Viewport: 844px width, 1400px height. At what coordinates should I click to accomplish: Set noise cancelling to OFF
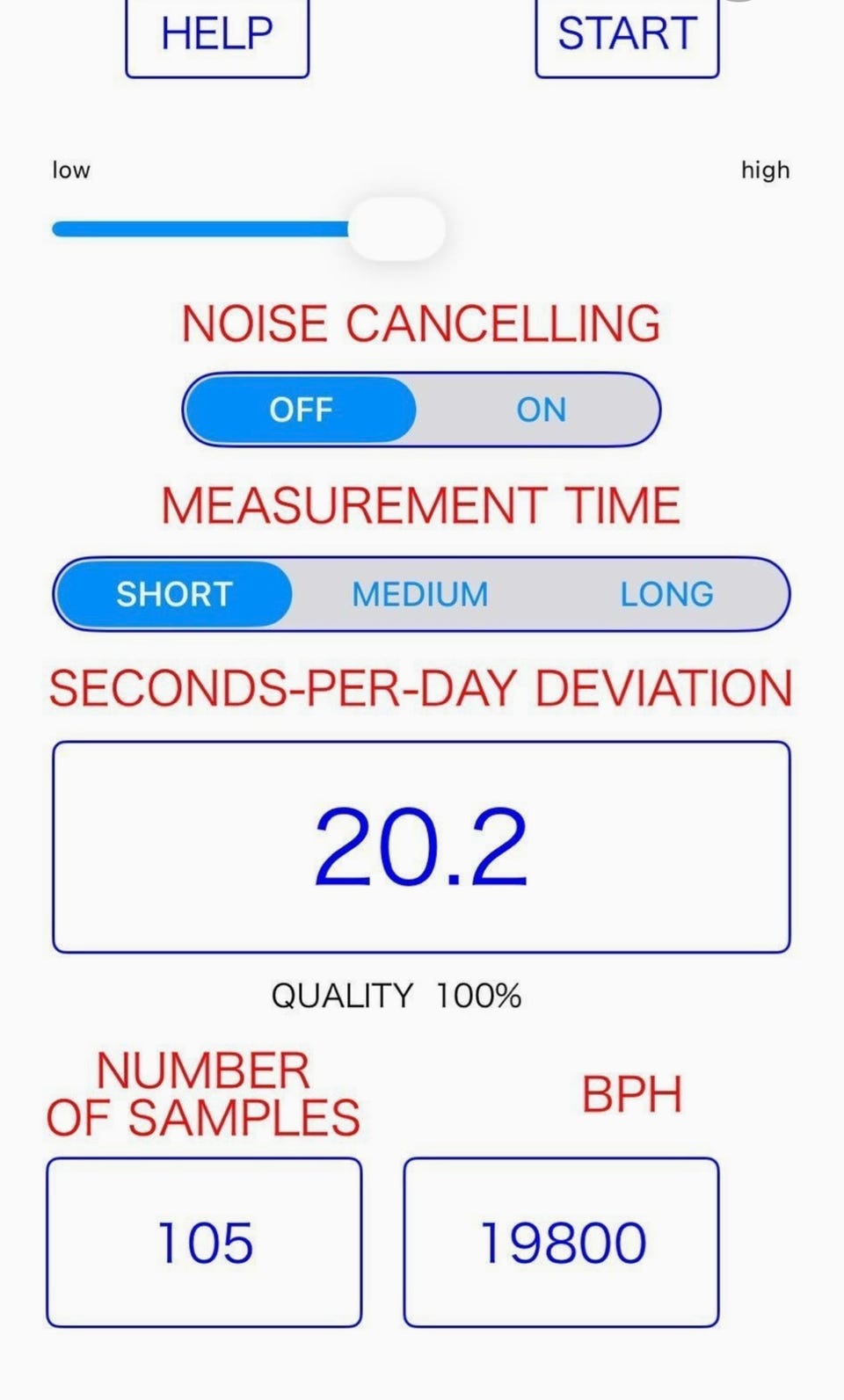pos(300,410)
